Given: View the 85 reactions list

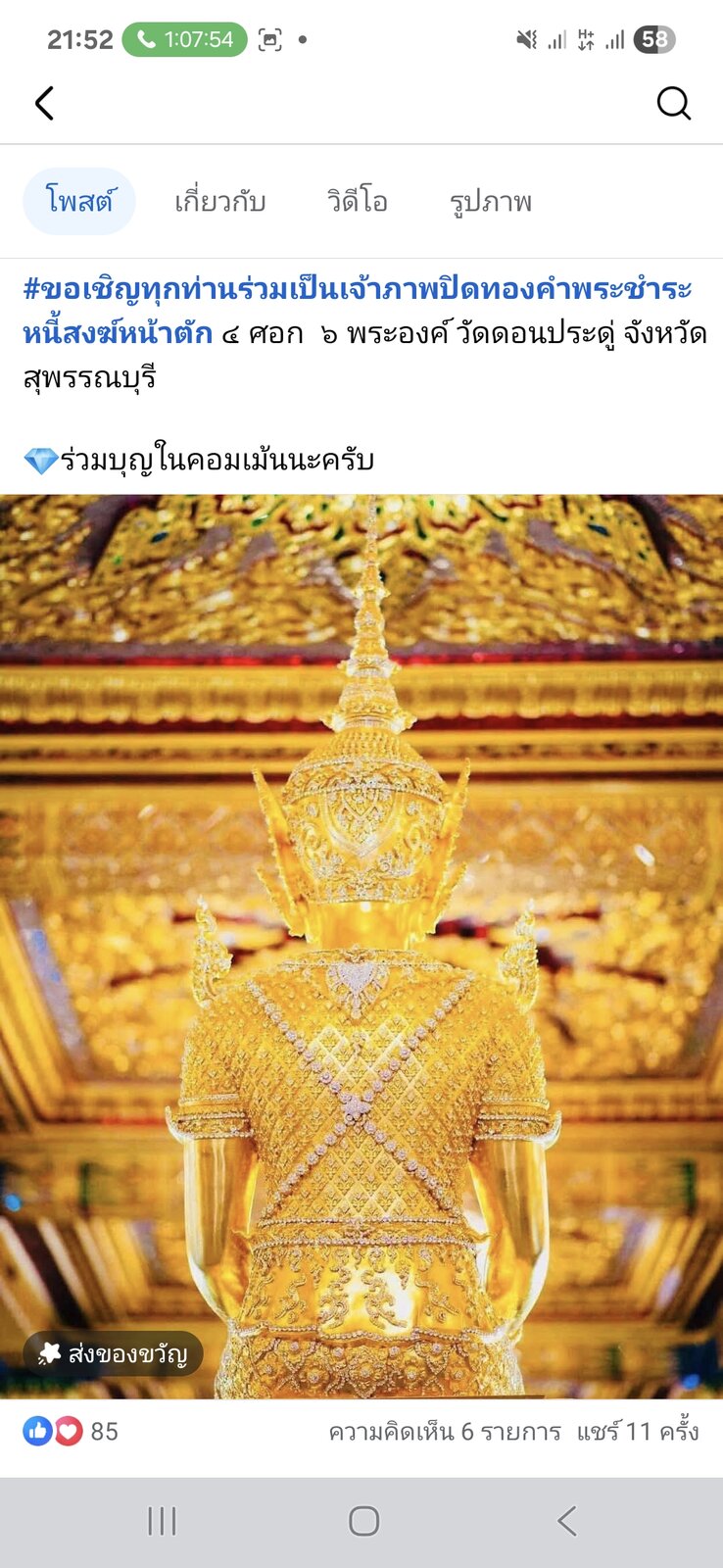Looking at the screenshot, I should pos(71,1432).
